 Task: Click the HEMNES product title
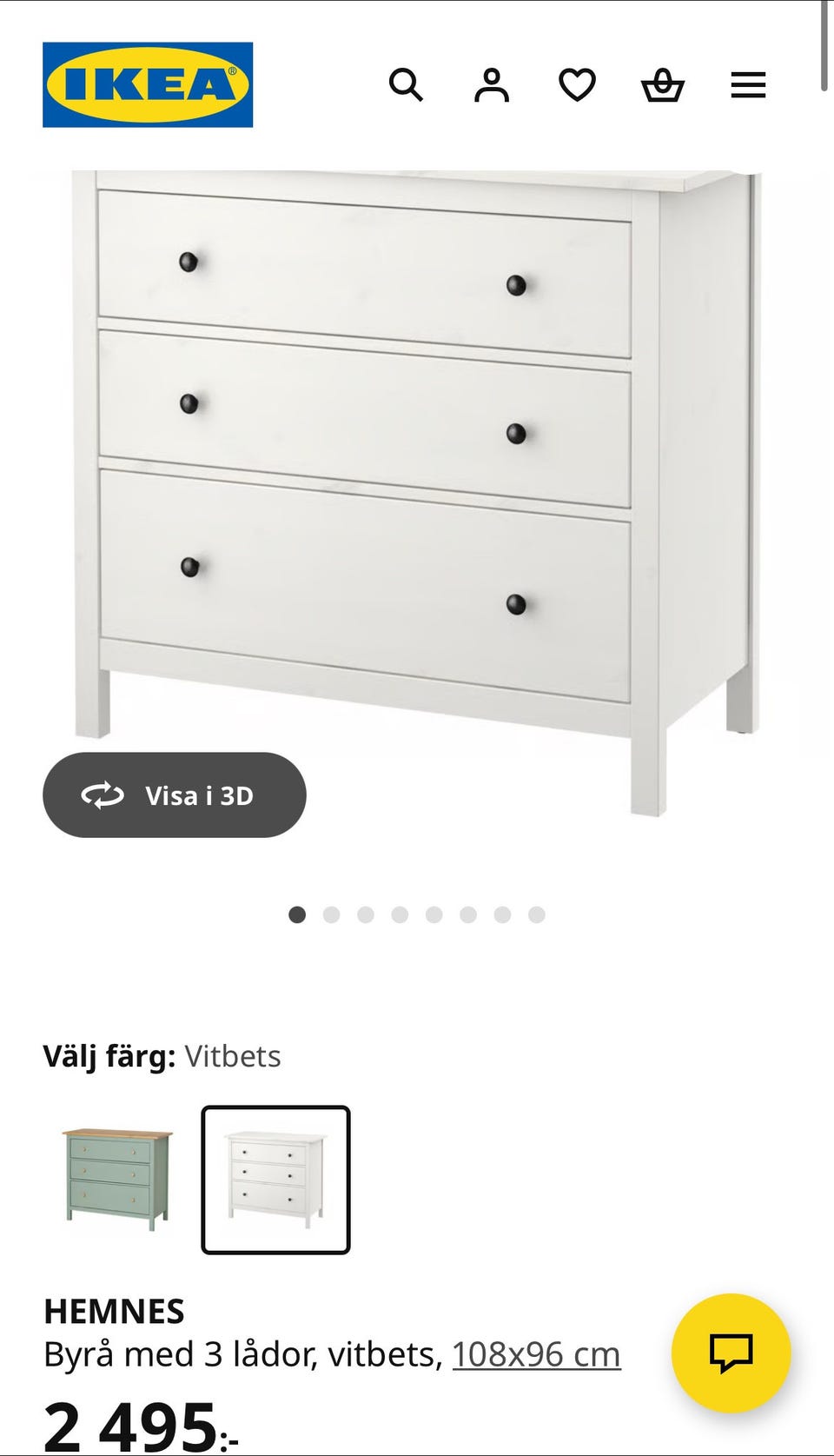tap(114, 1311)
